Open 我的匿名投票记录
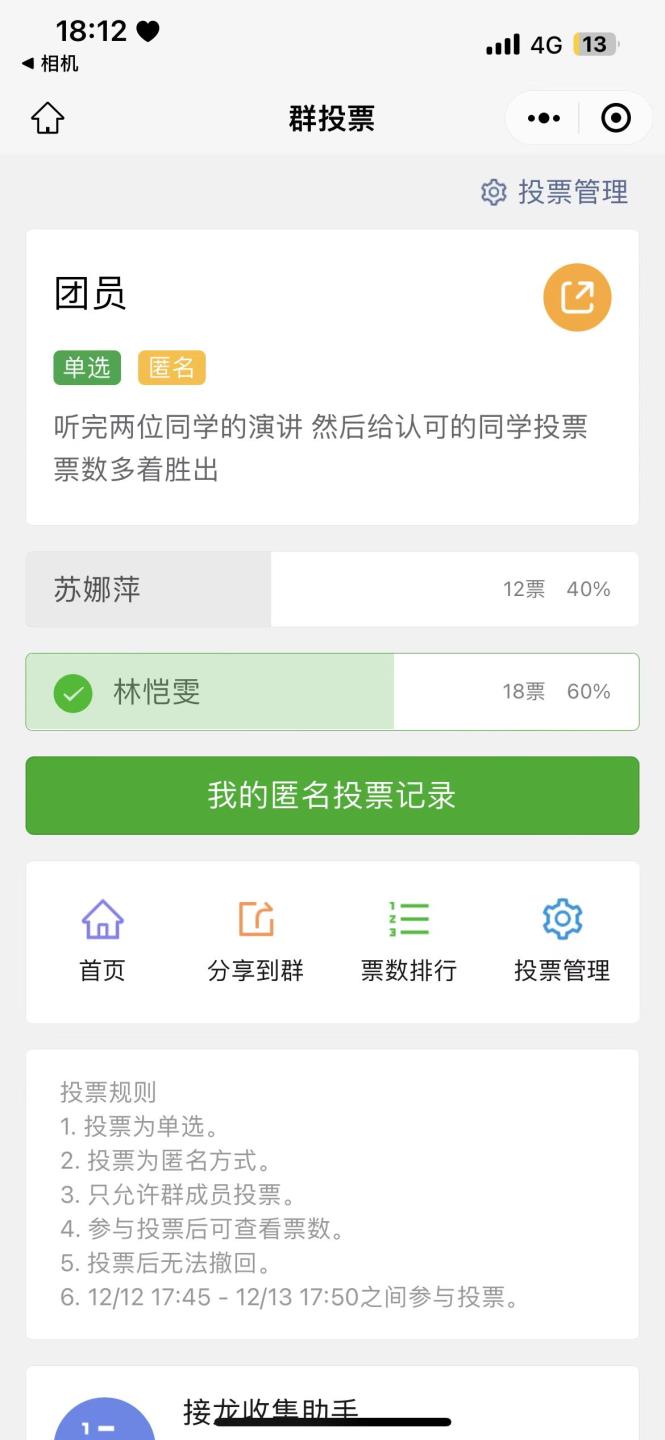This screenshot has width=665, height=1440. point(332,796)
